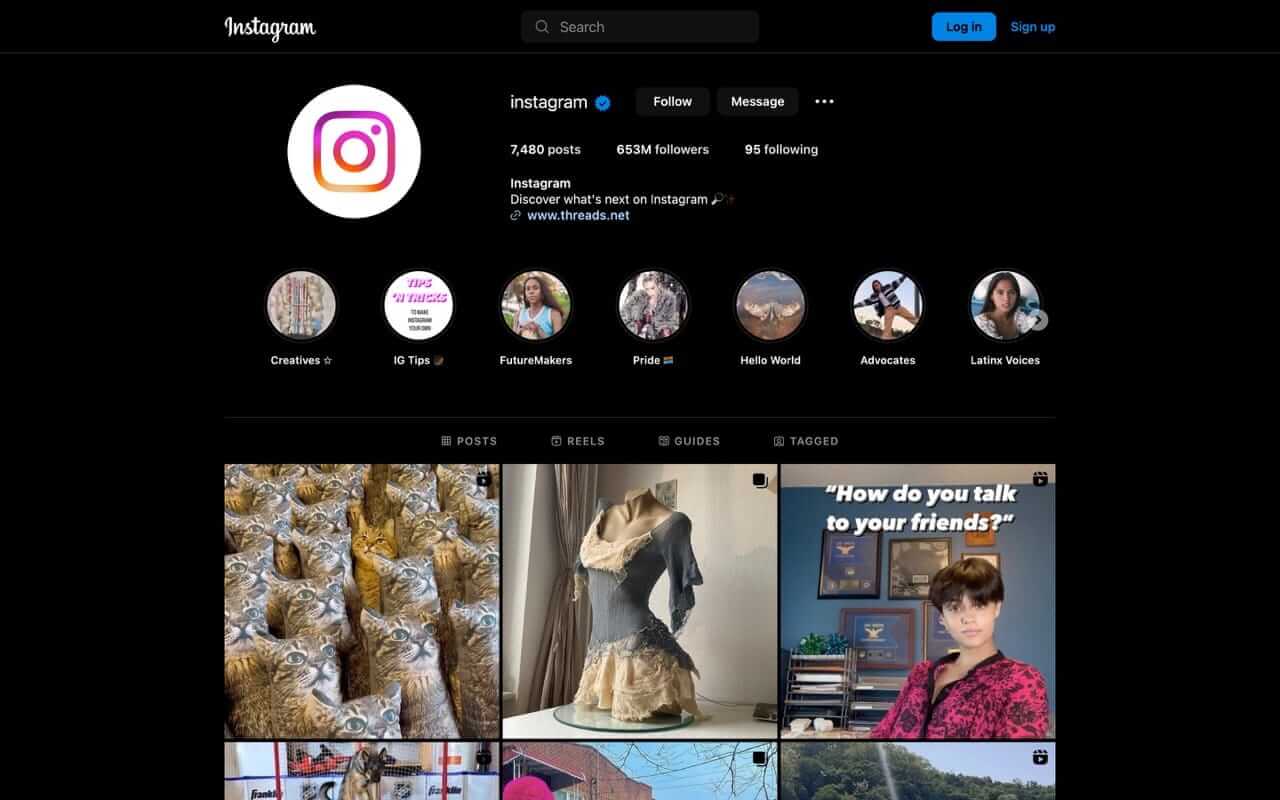Screen dimensions: 1280x800
Task: Open the Advocates highlight
Action: coord(888,306)
